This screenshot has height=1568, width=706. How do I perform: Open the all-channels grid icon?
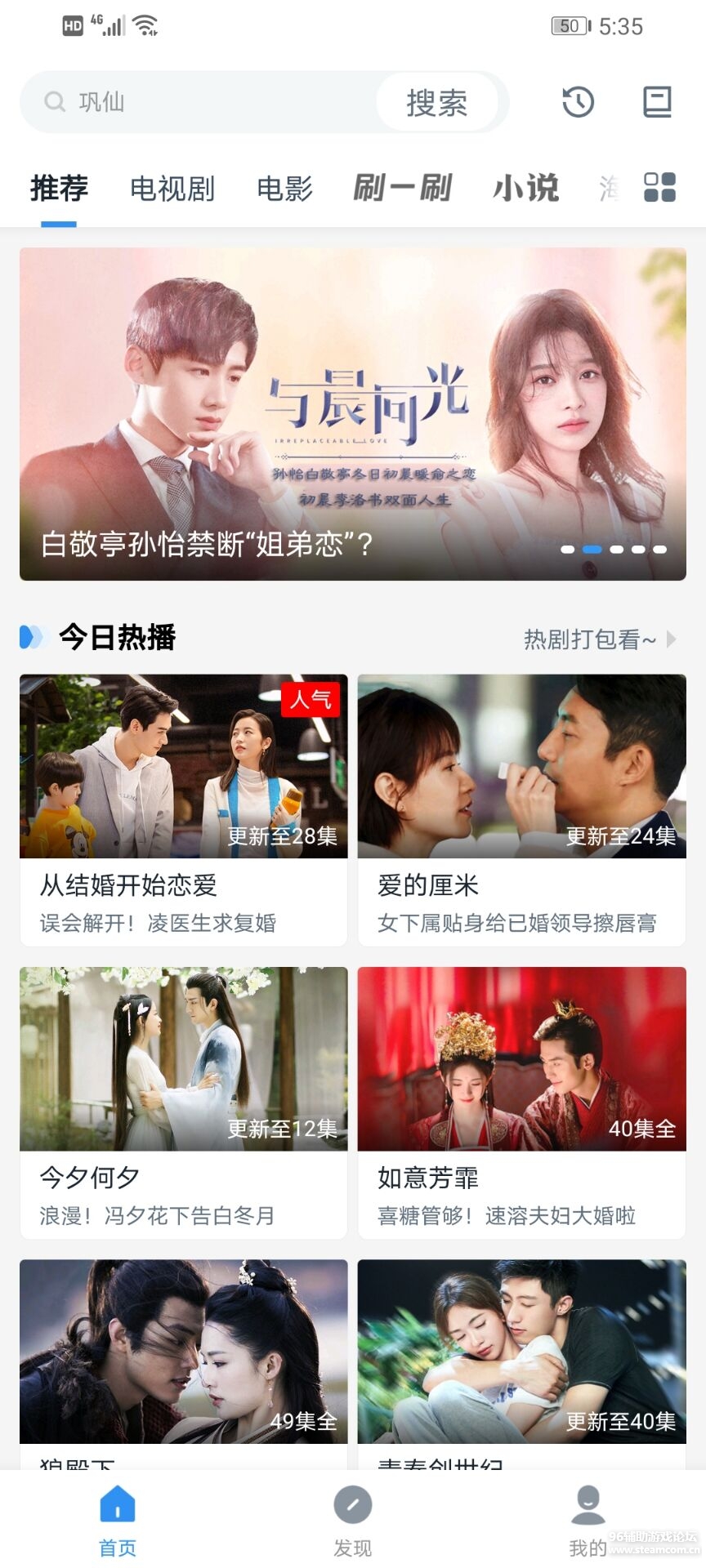pos(659,187)
